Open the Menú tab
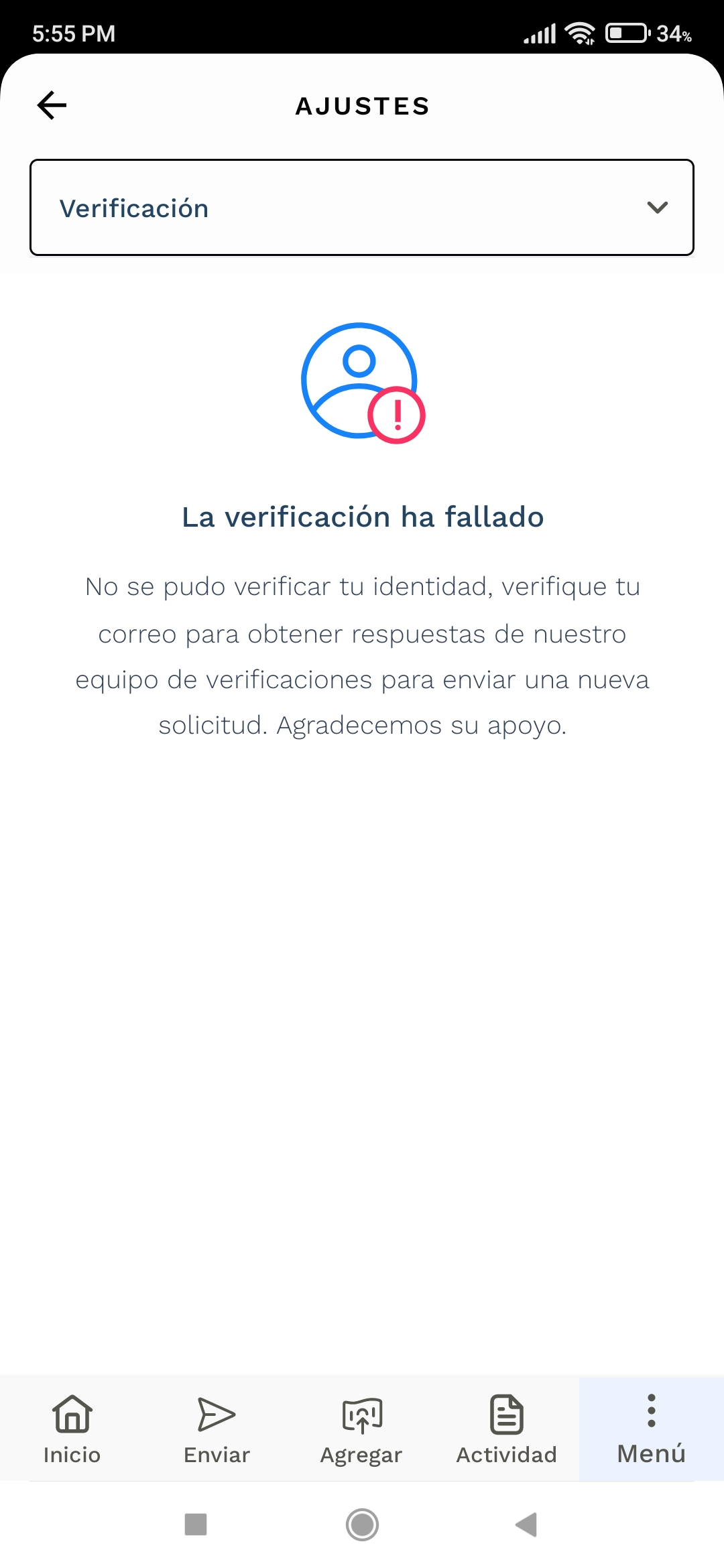This screenshot has width=724, height=1568. click(x=651, y=1429)
